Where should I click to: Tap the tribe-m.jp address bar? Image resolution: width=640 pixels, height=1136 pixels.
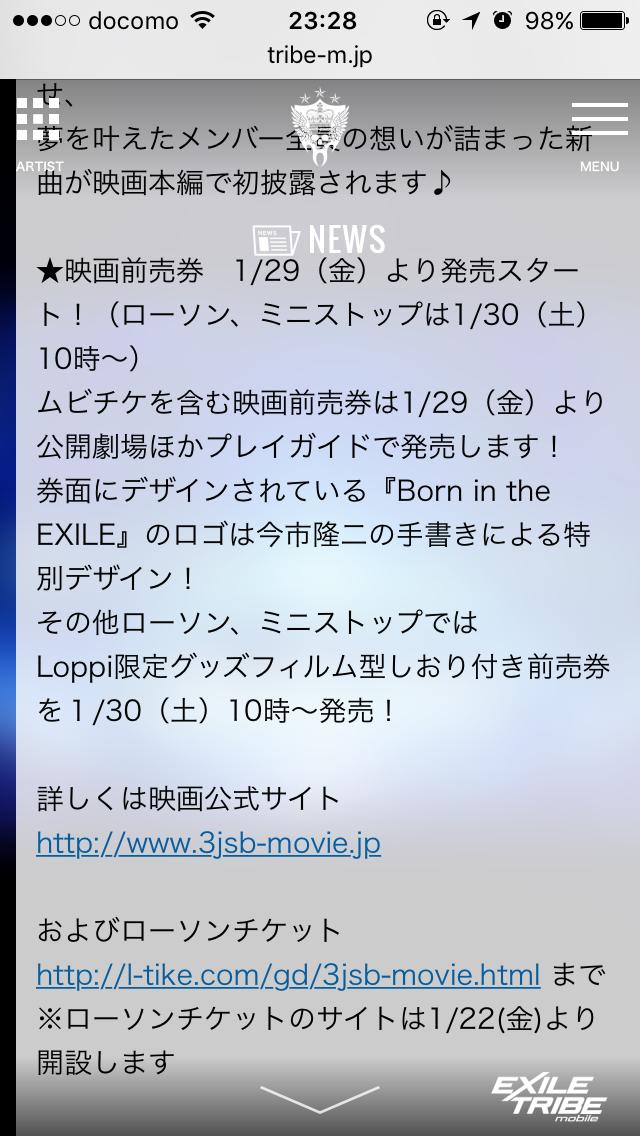[x=320, y=56]
